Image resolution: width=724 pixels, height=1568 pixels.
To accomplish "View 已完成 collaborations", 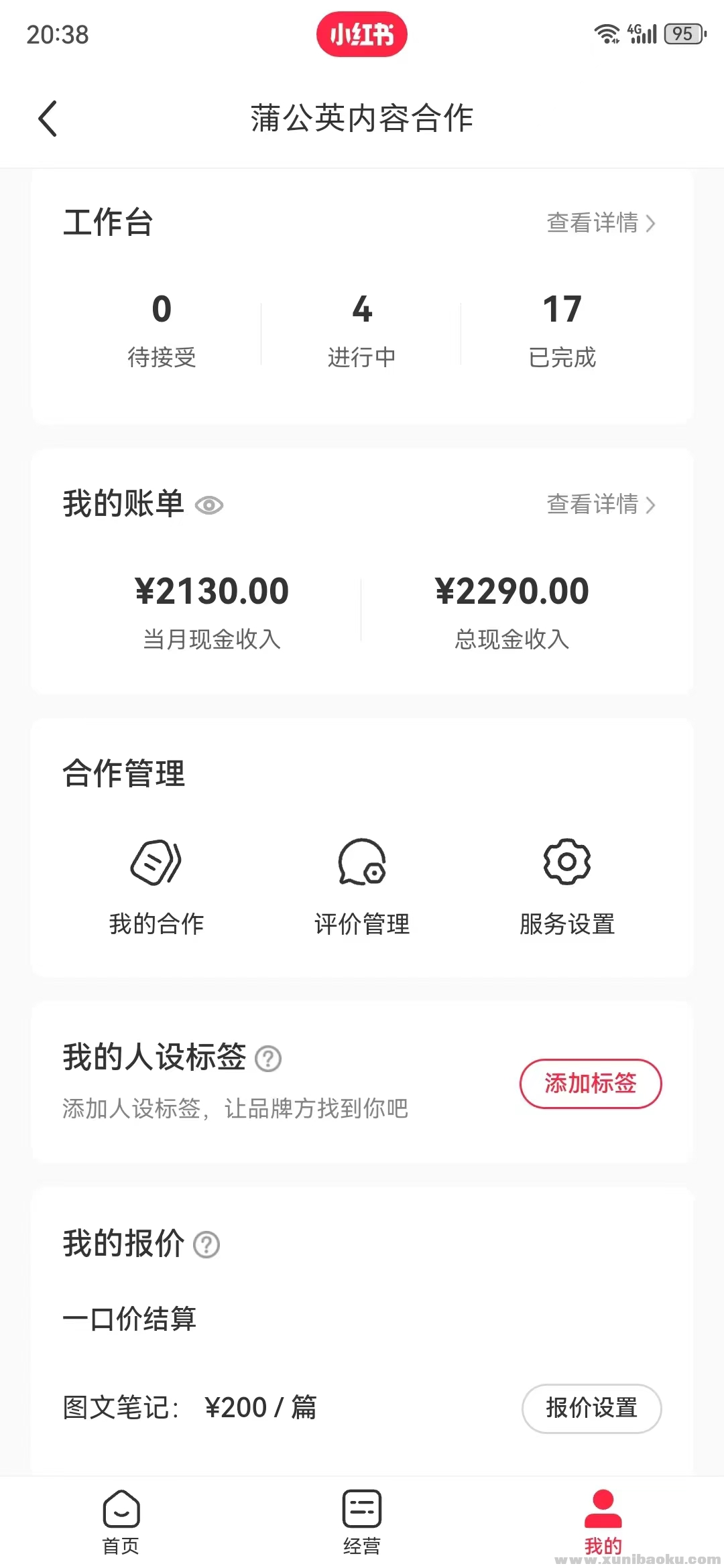I will click(562, 330).
